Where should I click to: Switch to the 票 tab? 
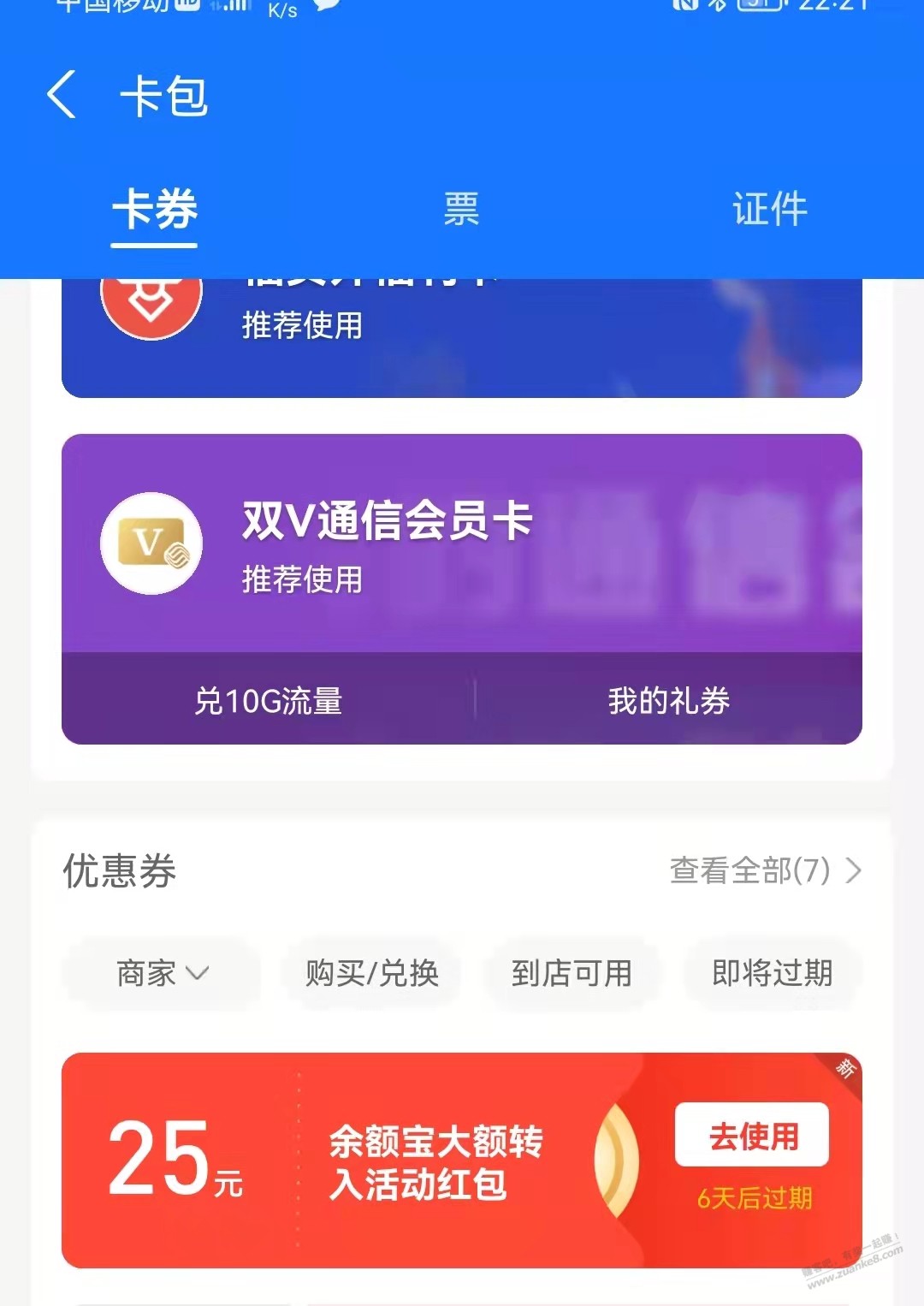(461, 210)
